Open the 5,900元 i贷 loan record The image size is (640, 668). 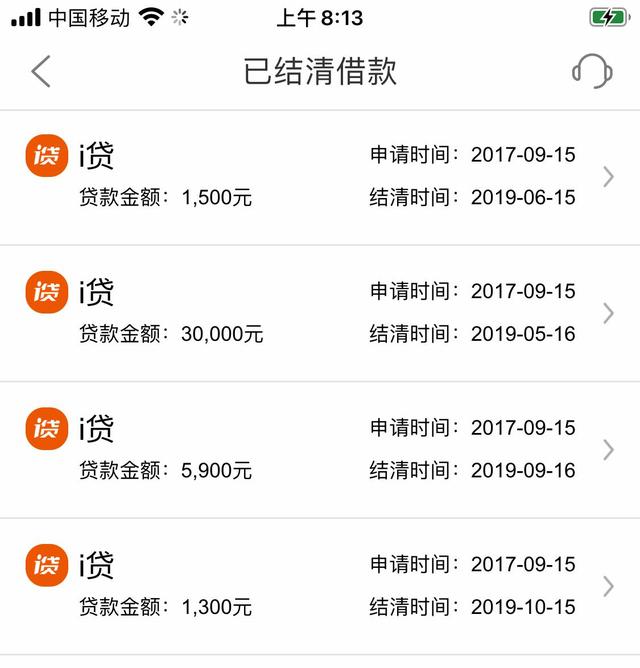(320, 449)
